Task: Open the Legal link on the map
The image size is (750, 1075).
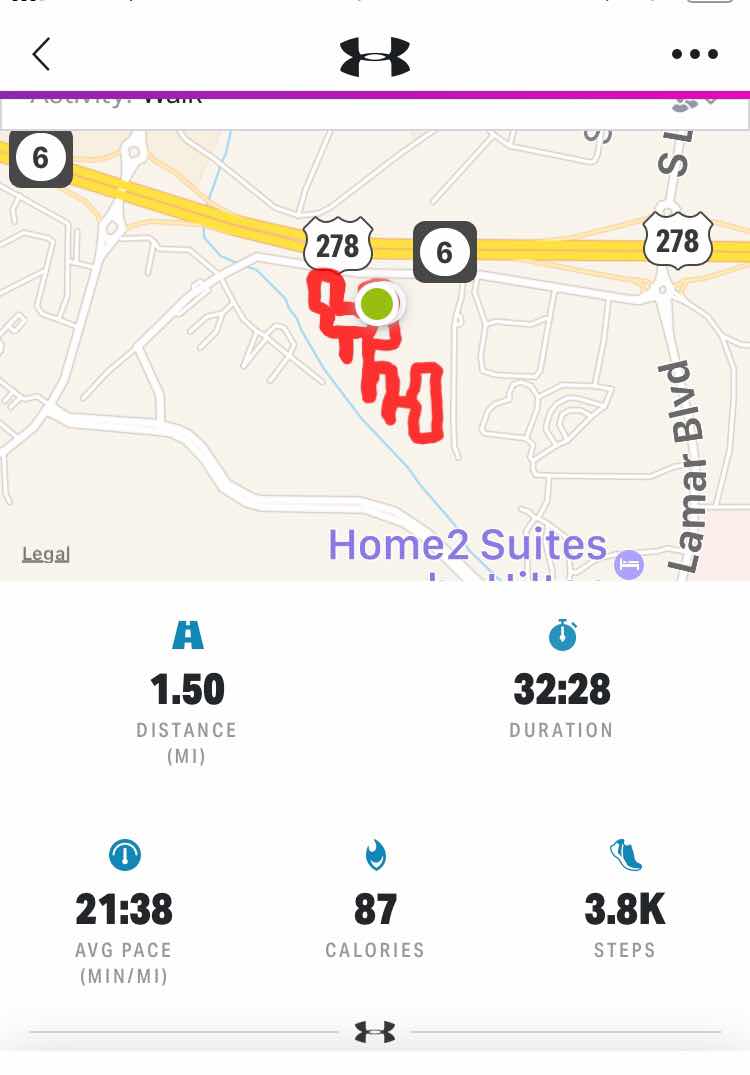Action: 46,554
